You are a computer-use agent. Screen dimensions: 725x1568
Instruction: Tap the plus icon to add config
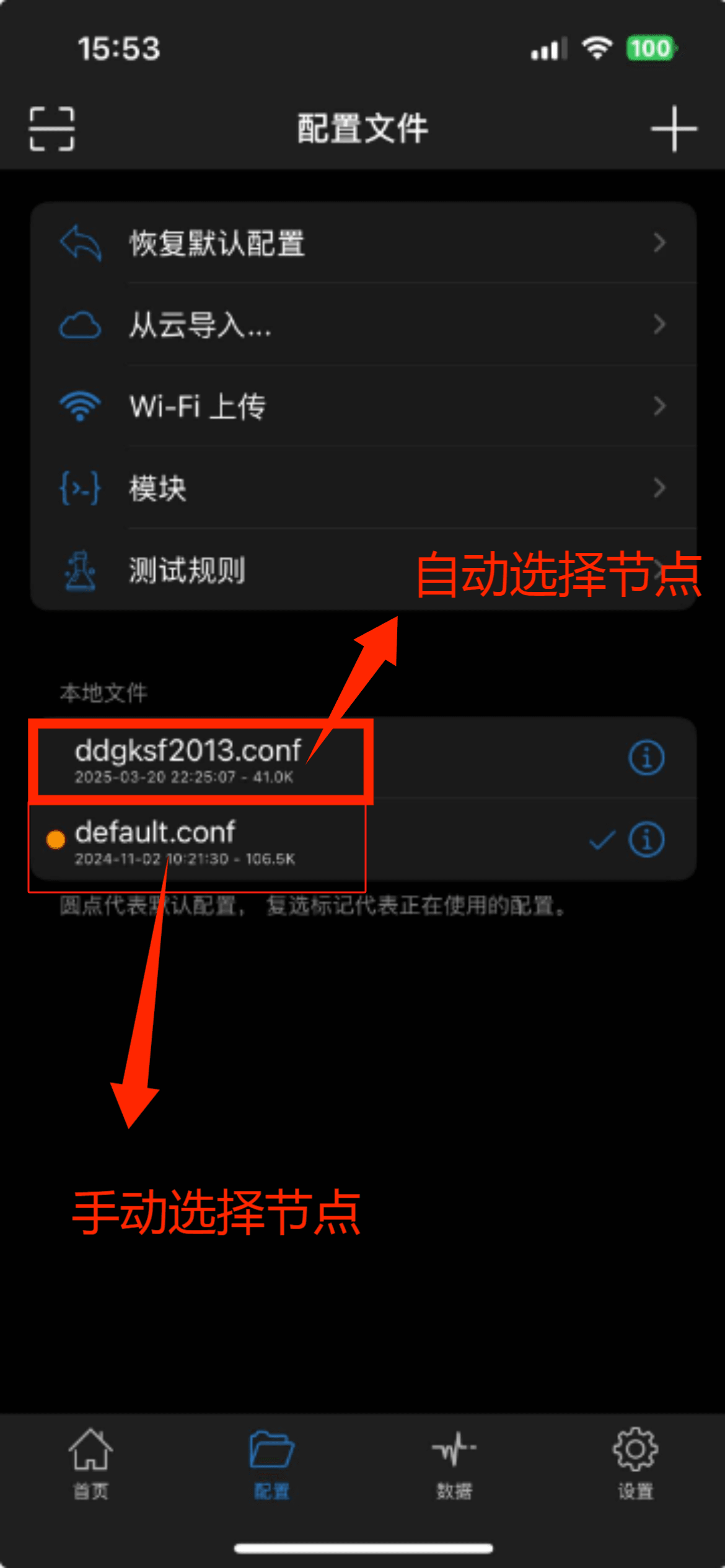coord(674,129)
